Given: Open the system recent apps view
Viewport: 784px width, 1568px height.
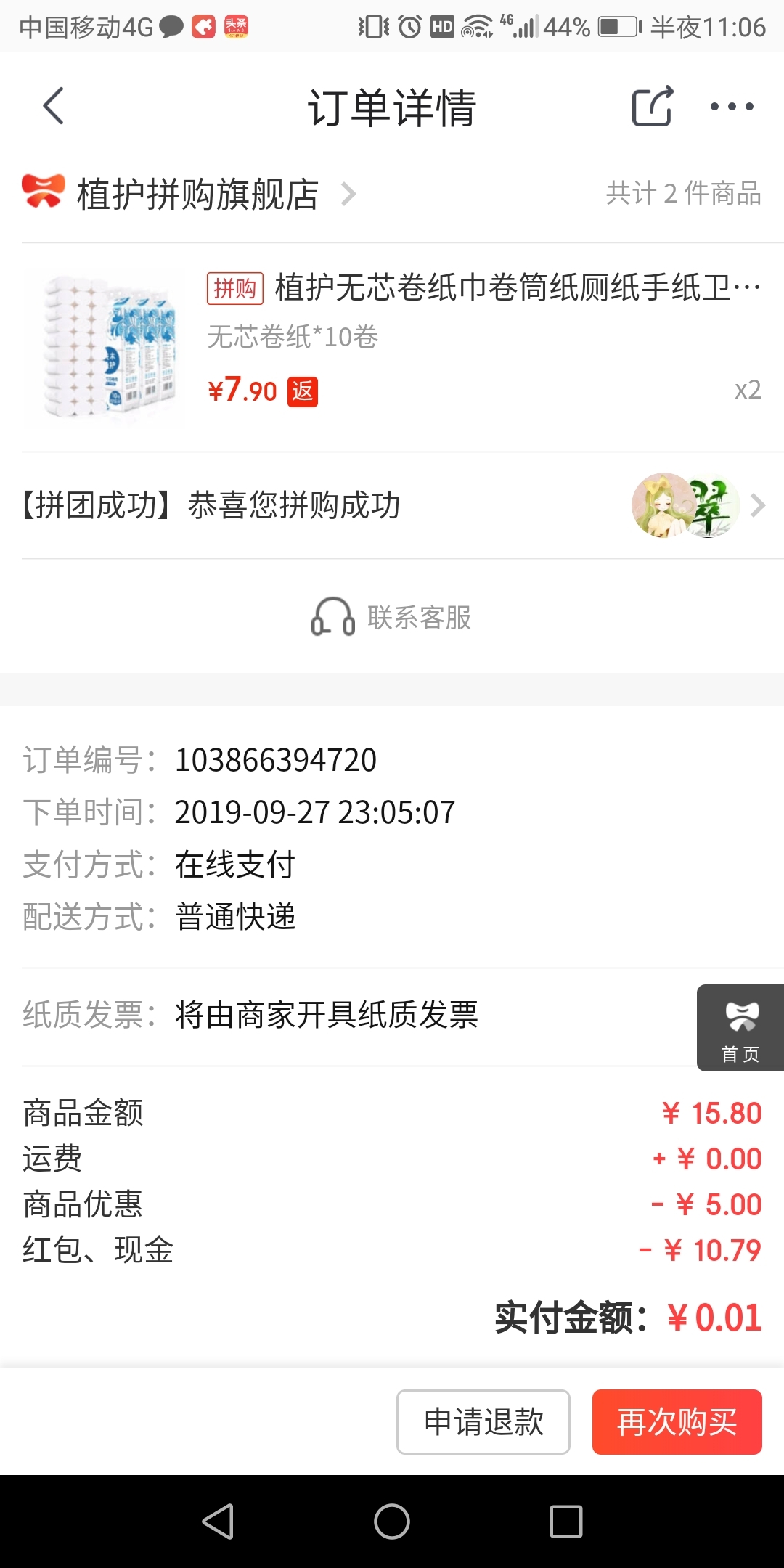Looking at the screenshot, I should click(566, 1522).
